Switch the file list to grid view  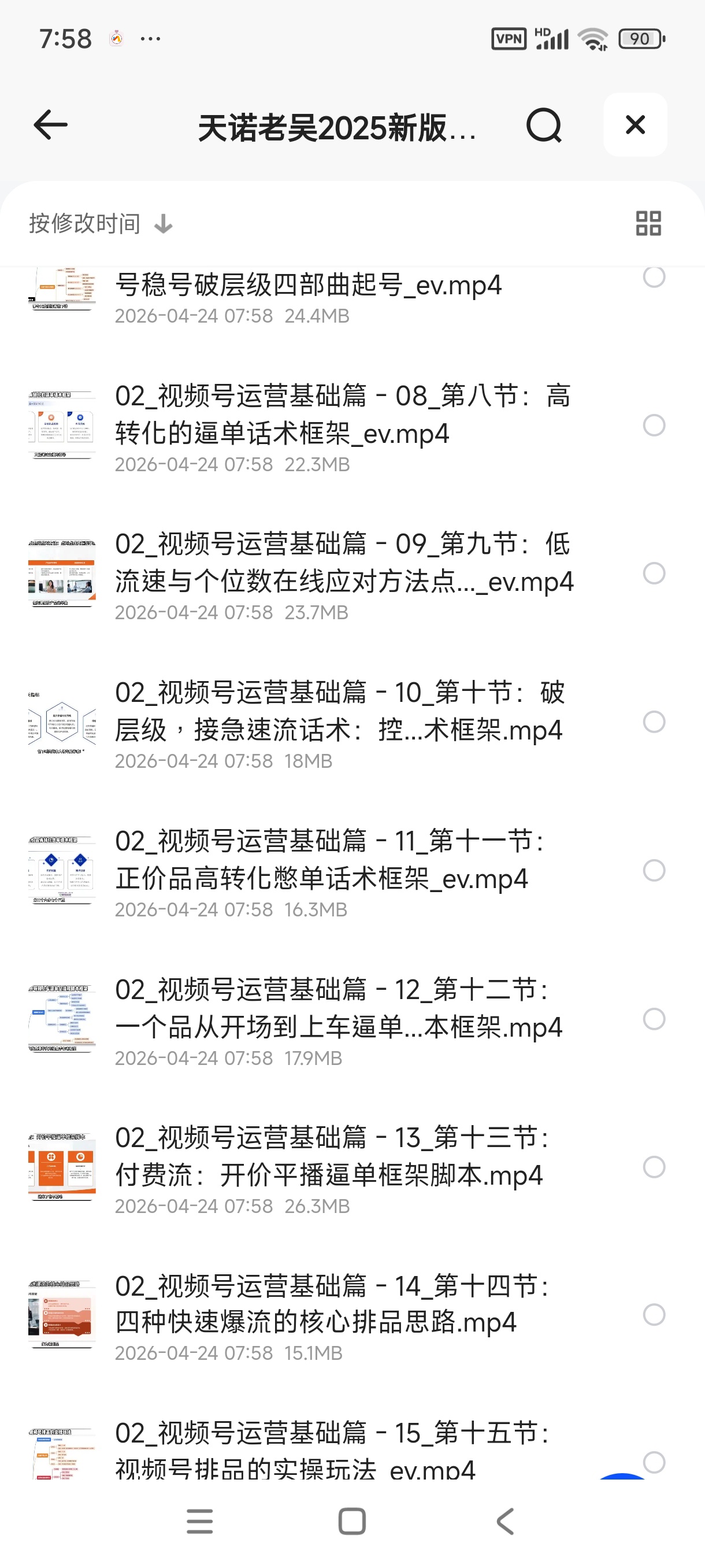647,223
